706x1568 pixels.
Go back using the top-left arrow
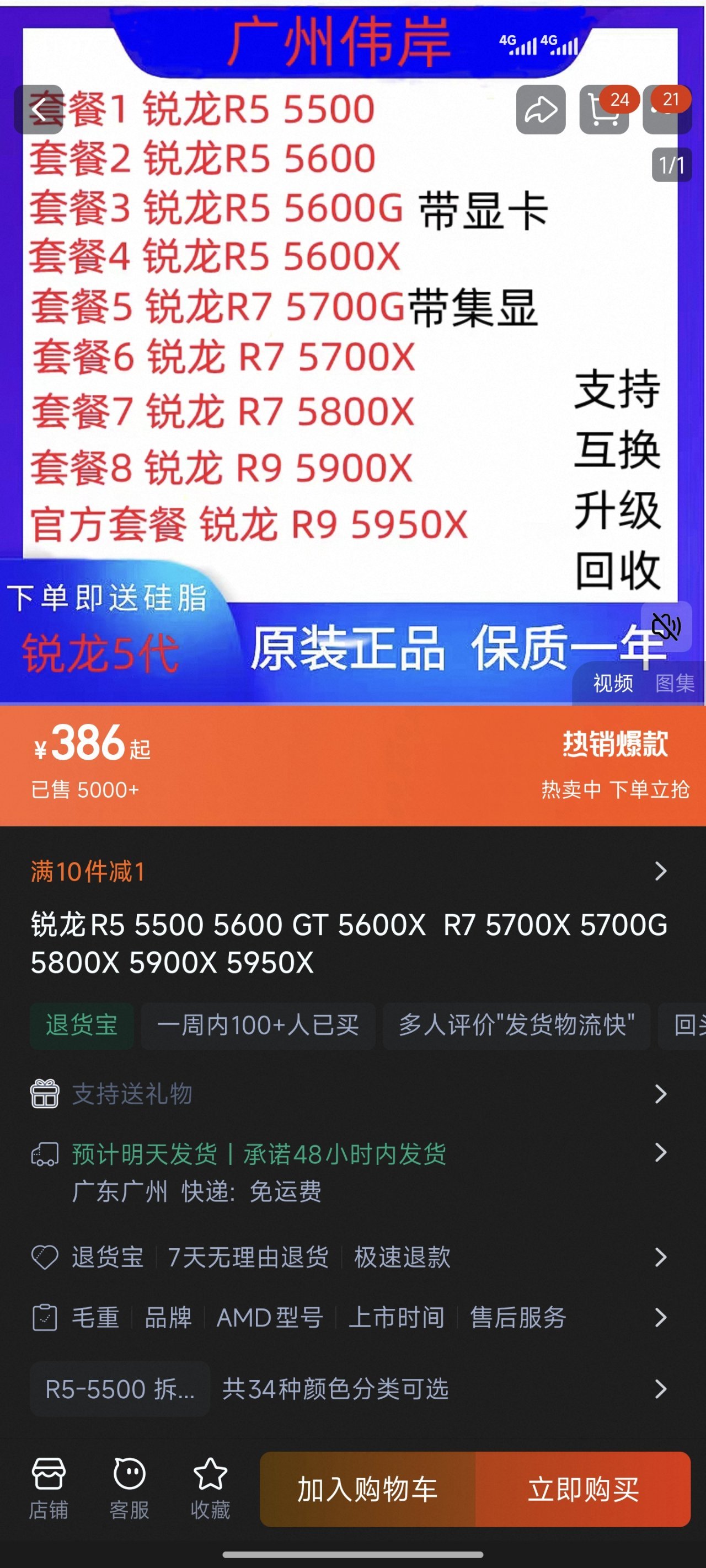click(x=39, y=110)
